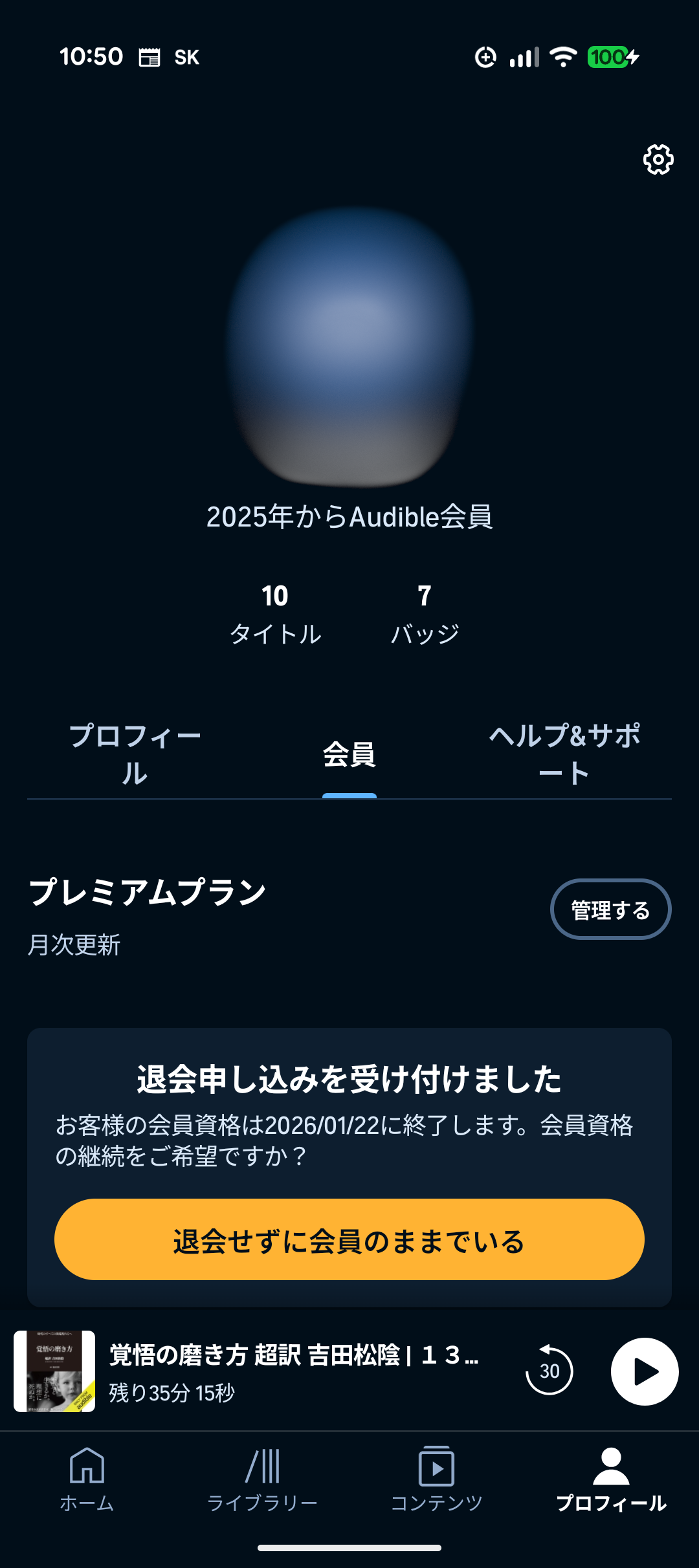Open the settings gear icon

(x=658, y=159)
